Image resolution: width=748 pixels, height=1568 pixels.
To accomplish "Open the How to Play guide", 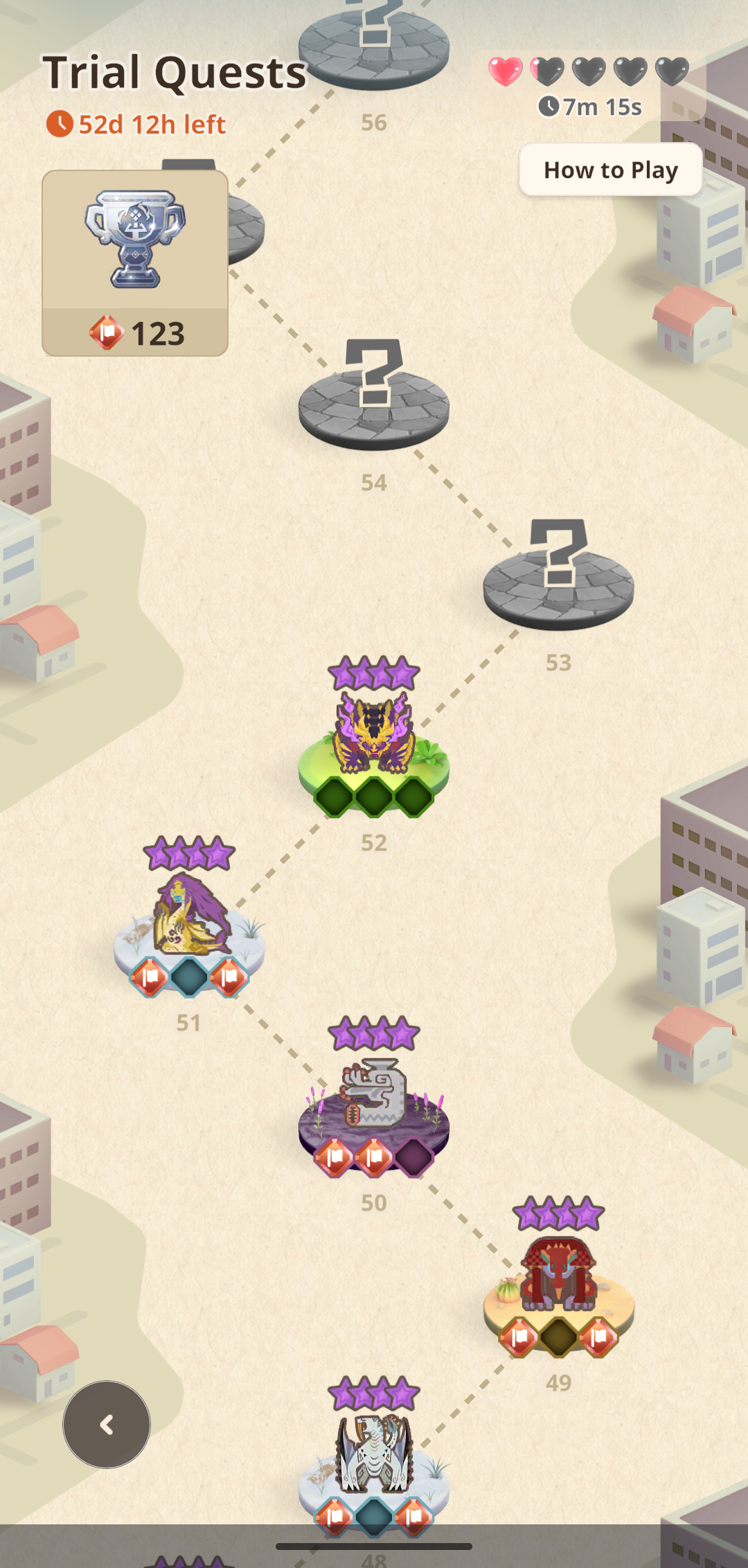I will click(610, 170).
